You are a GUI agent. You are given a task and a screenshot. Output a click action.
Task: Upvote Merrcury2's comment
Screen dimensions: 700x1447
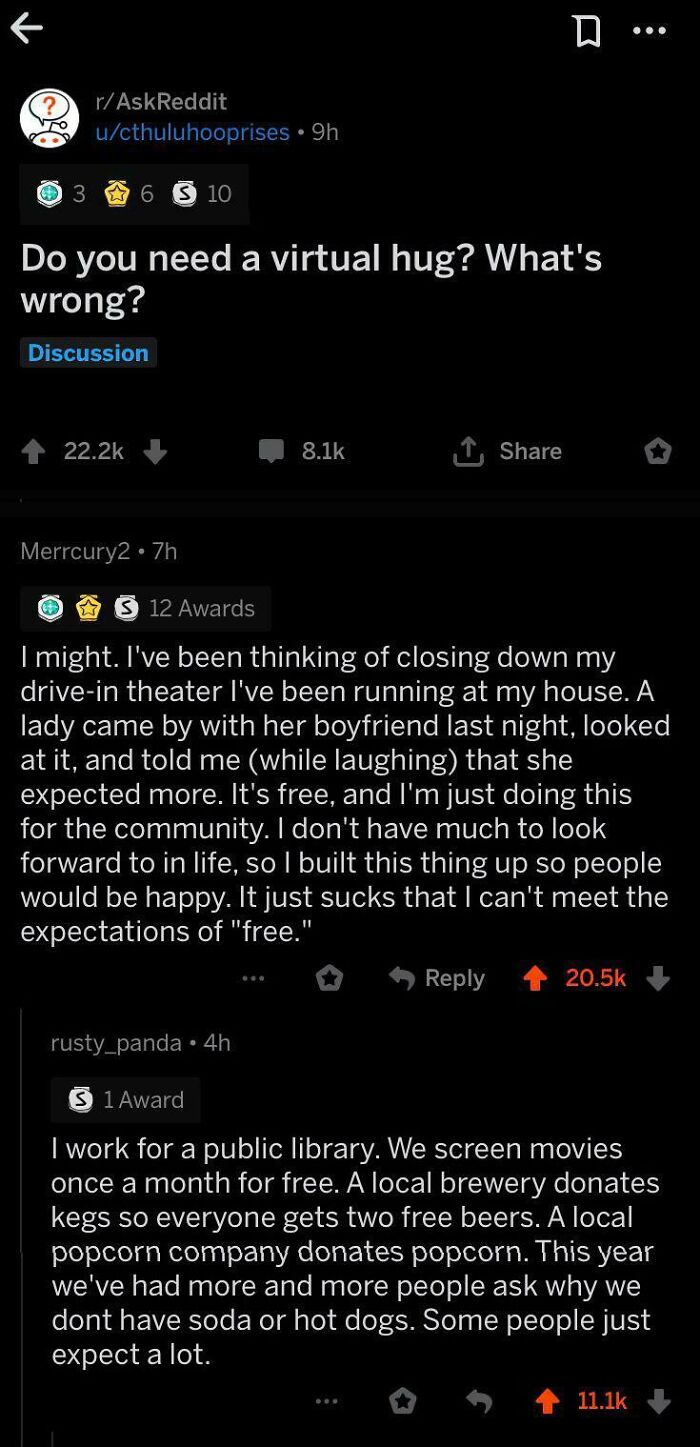click(x=537, y=978)
